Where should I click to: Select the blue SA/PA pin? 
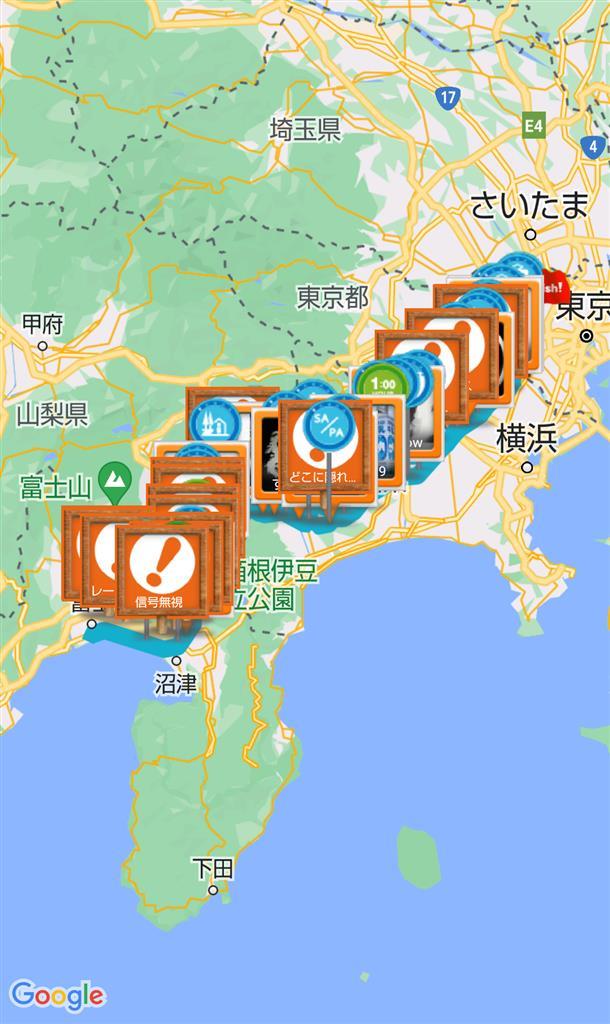pyautogui.click(x=329, y=424)
